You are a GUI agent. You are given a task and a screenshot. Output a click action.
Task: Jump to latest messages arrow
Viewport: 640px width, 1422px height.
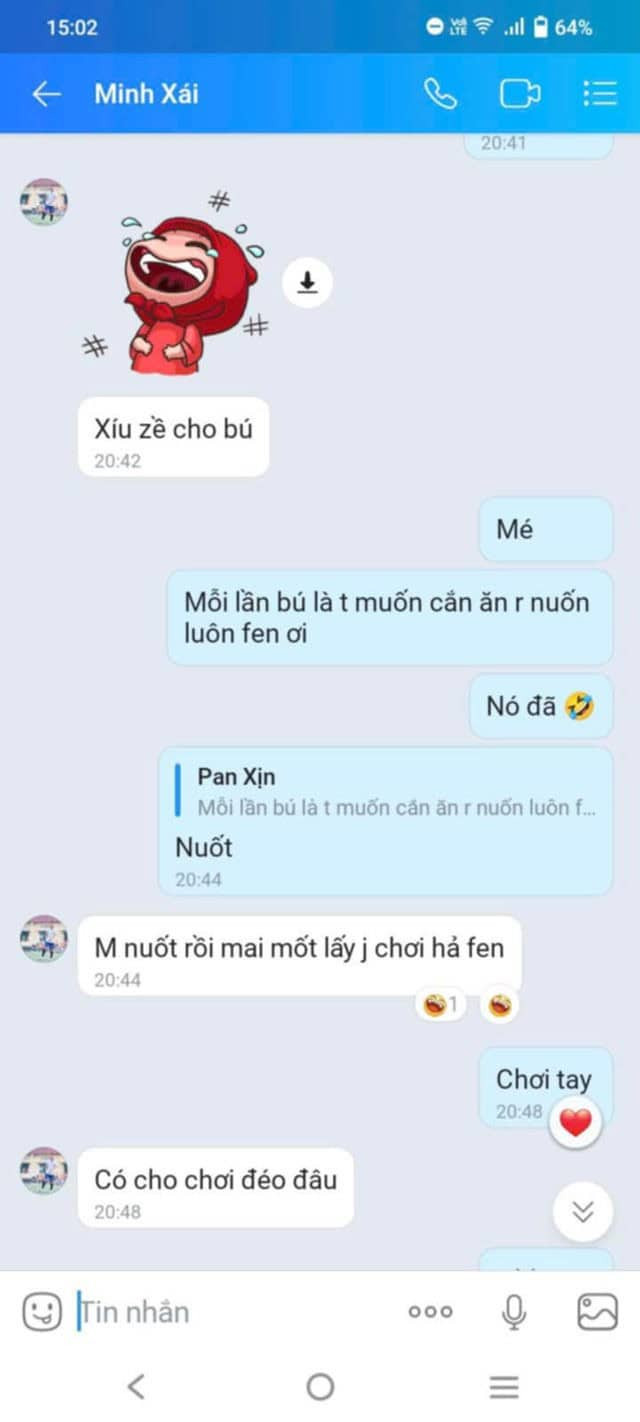pos(582,1212)
